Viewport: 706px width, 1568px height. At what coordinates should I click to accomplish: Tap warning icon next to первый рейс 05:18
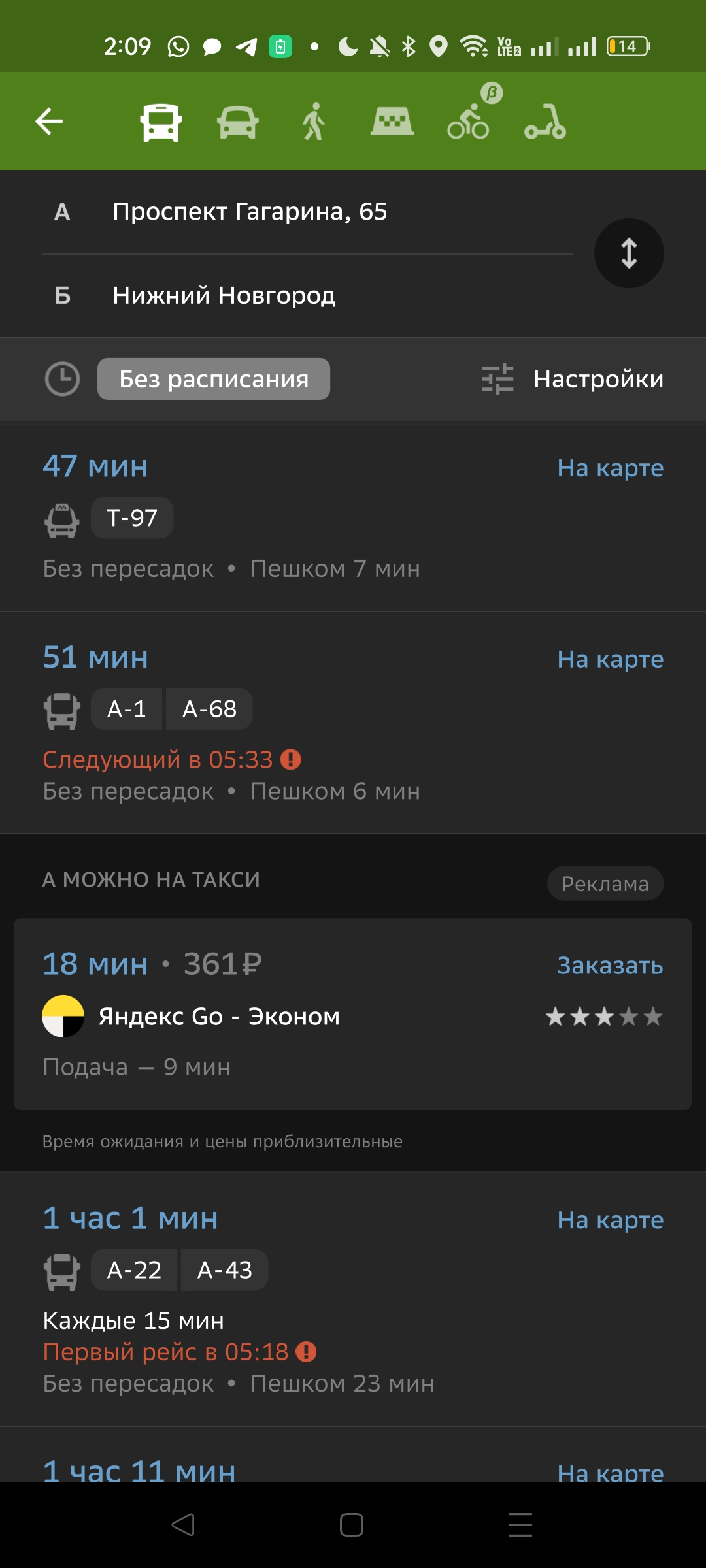point(305,1351)
